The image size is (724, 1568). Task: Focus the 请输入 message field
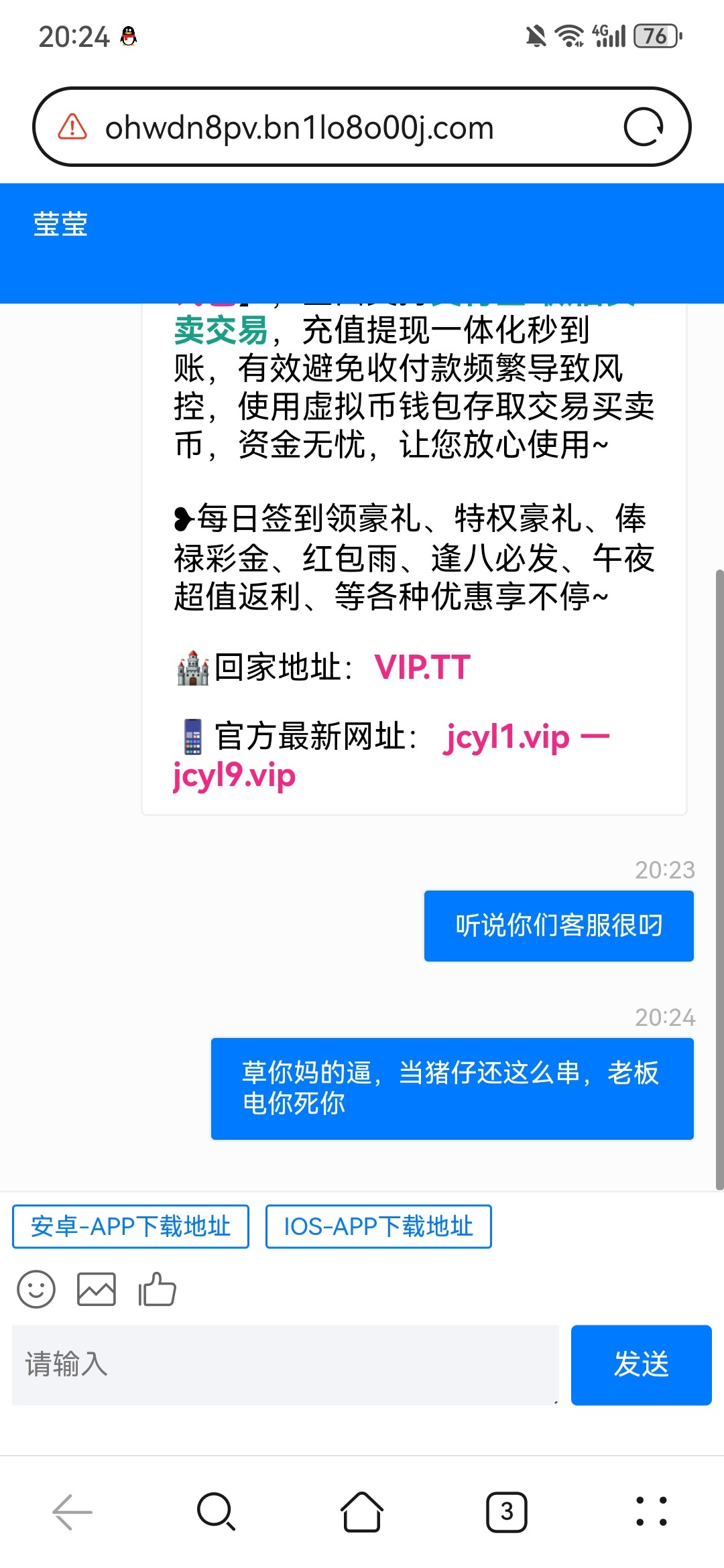[286, 1364]
